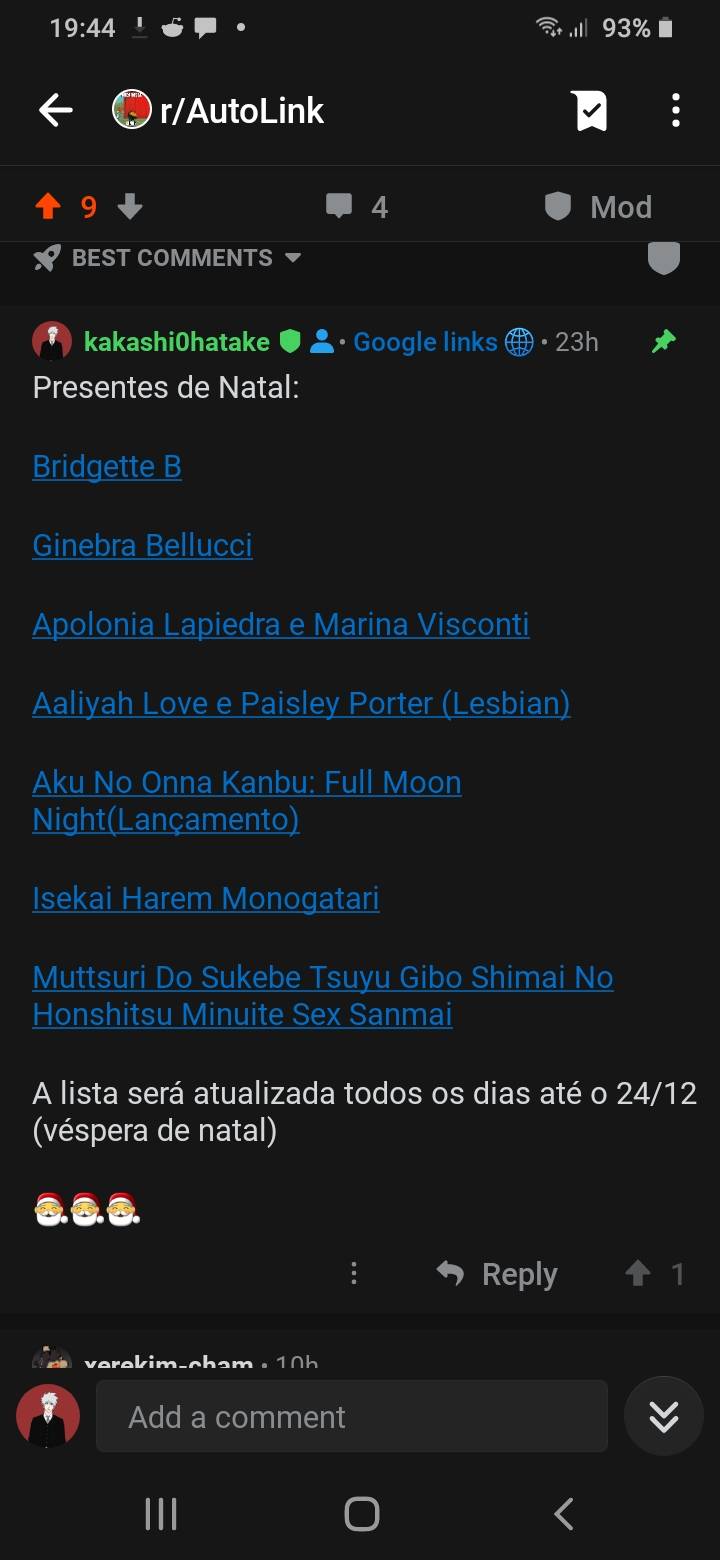Image resolution: width=720 pixels, height=1560 pixels.
Task: Upvote kakashi0hatake's comment
Action: 637,1273
